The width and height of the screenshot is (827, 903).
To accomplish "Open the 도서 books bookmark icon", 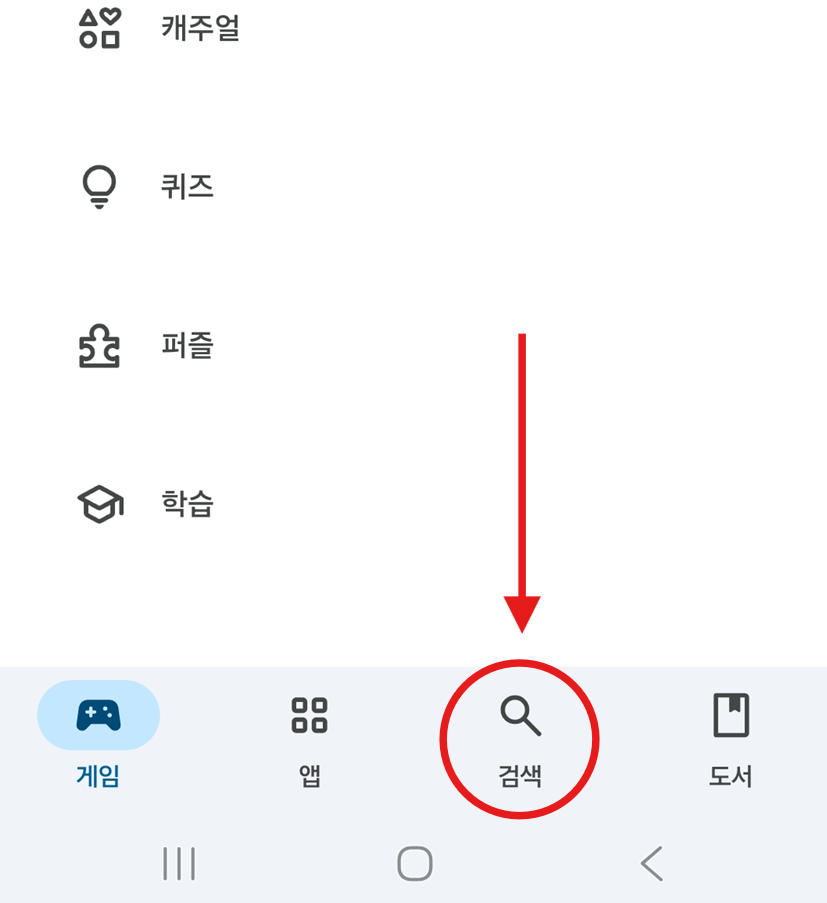I will (x=731, y=714).
